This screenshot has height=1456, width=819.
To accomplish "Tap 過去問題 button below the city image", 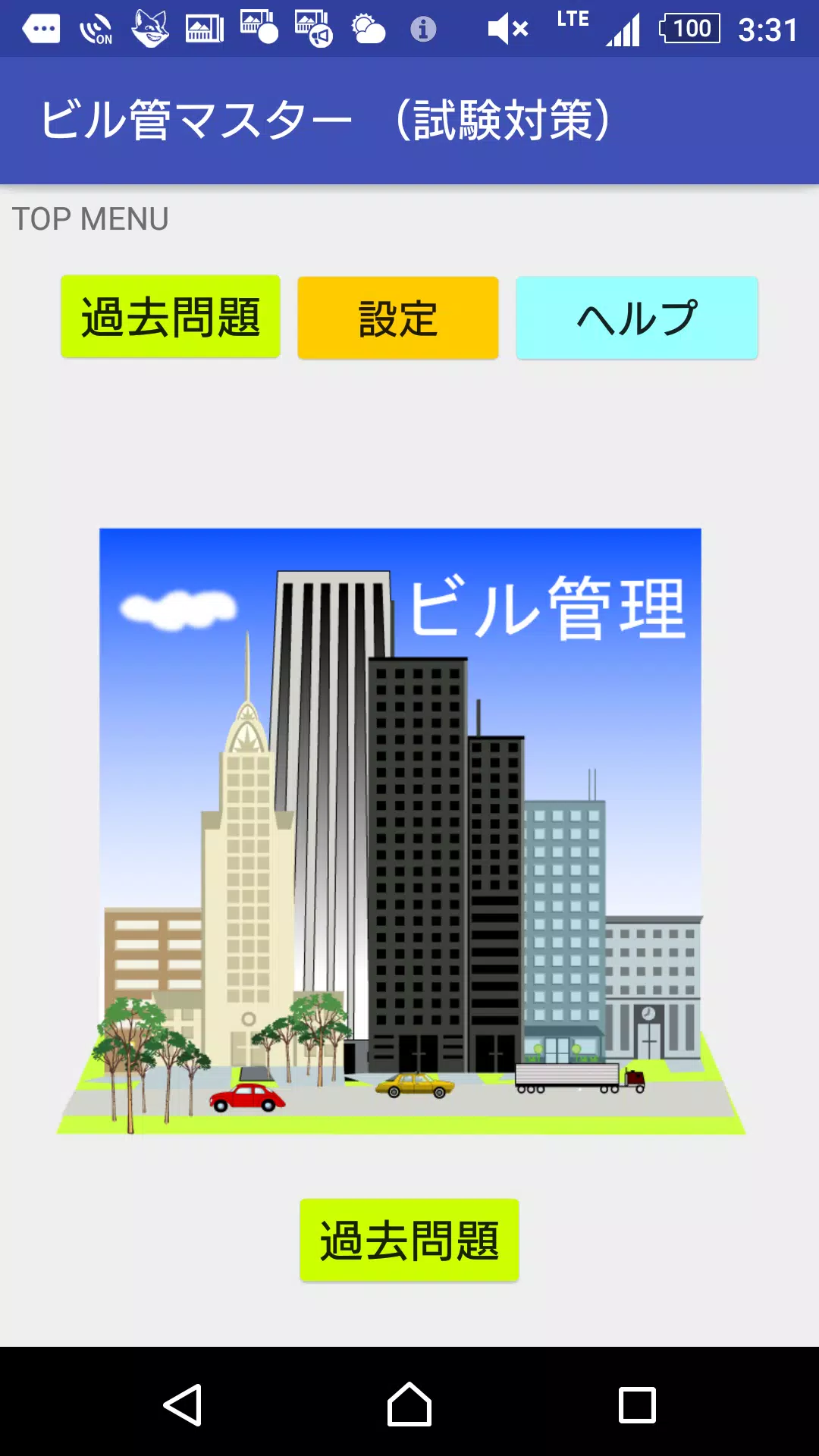I will [409, 1241].
